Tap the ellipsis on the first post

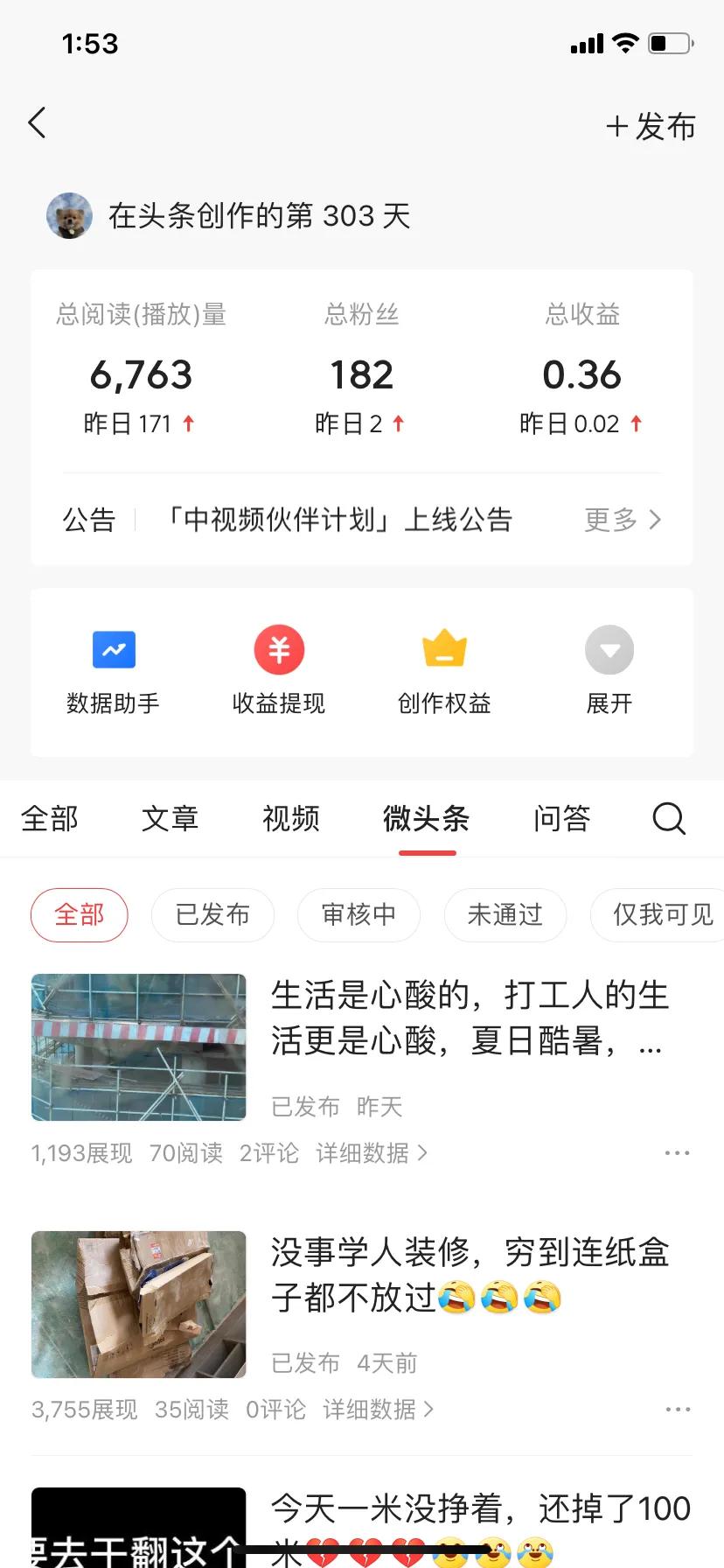point(676,1152)
